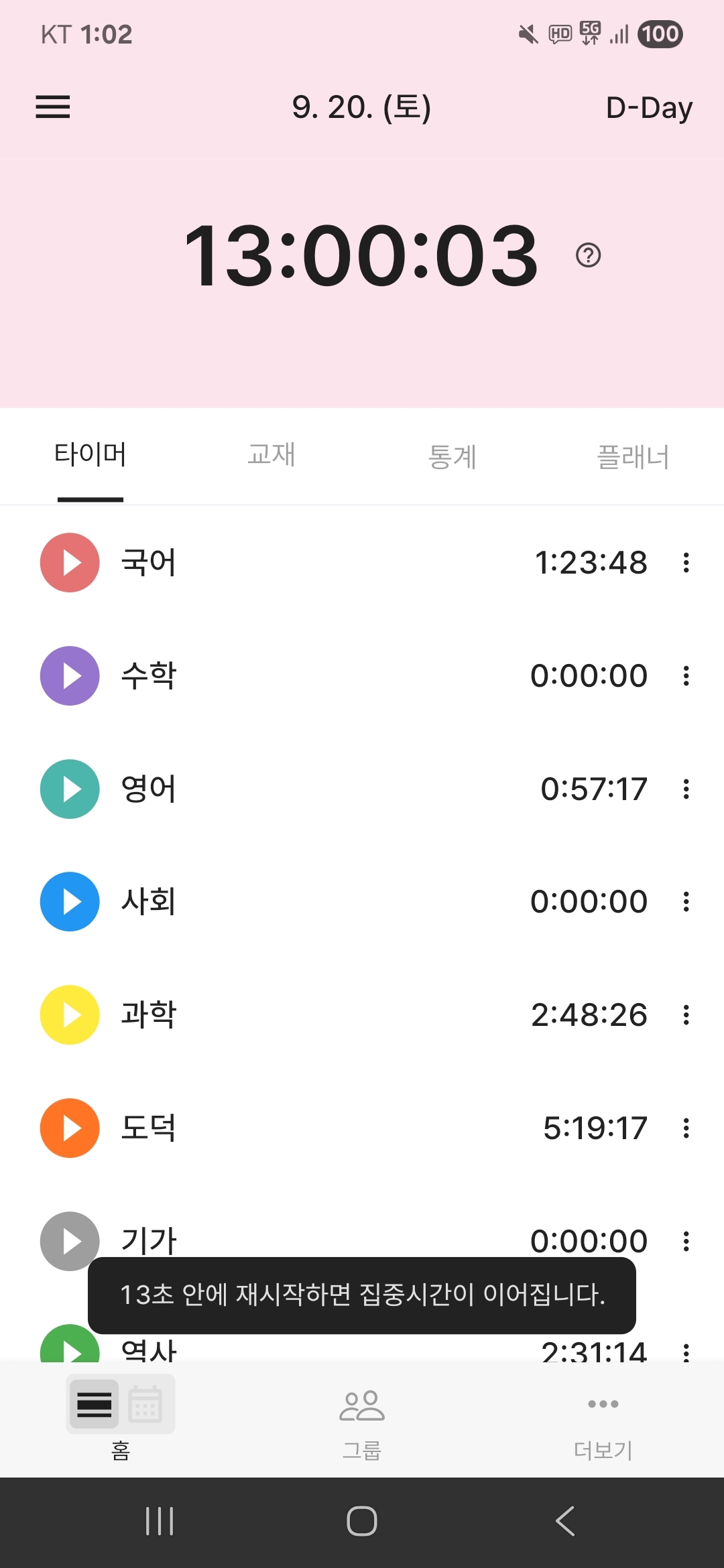Open the 더보기 tab

[x=603, y=1421]
